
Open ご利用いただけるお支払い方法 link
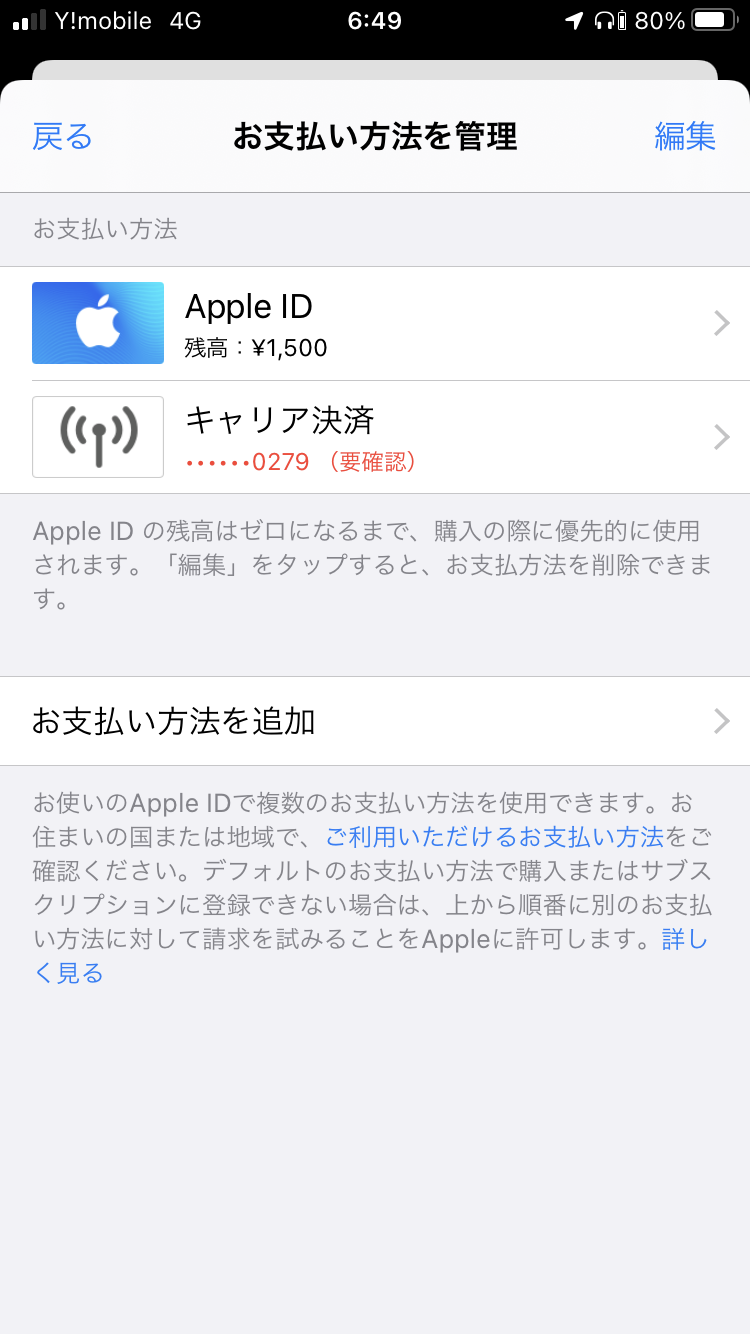[x=494, y=836]
